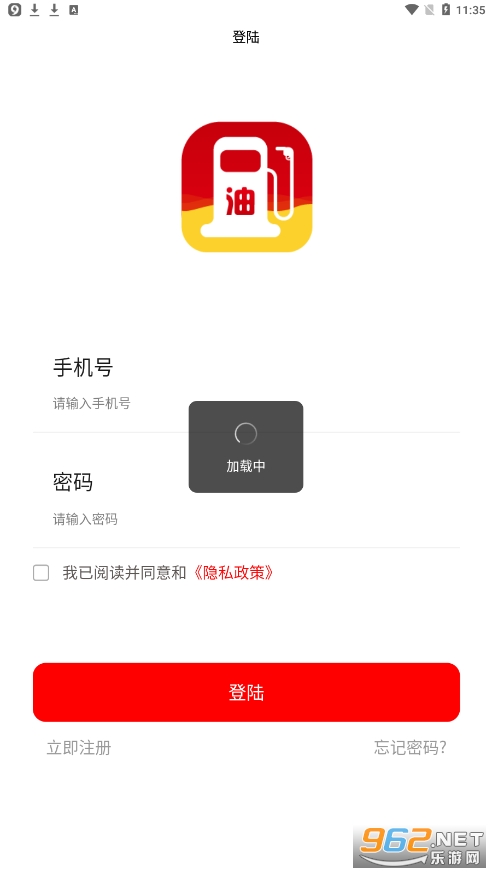Image resolution: width=492 pixels, height=874 pixels.
Task: Open the 《隐私政策》 link
Action: click(x=233, y=572)
